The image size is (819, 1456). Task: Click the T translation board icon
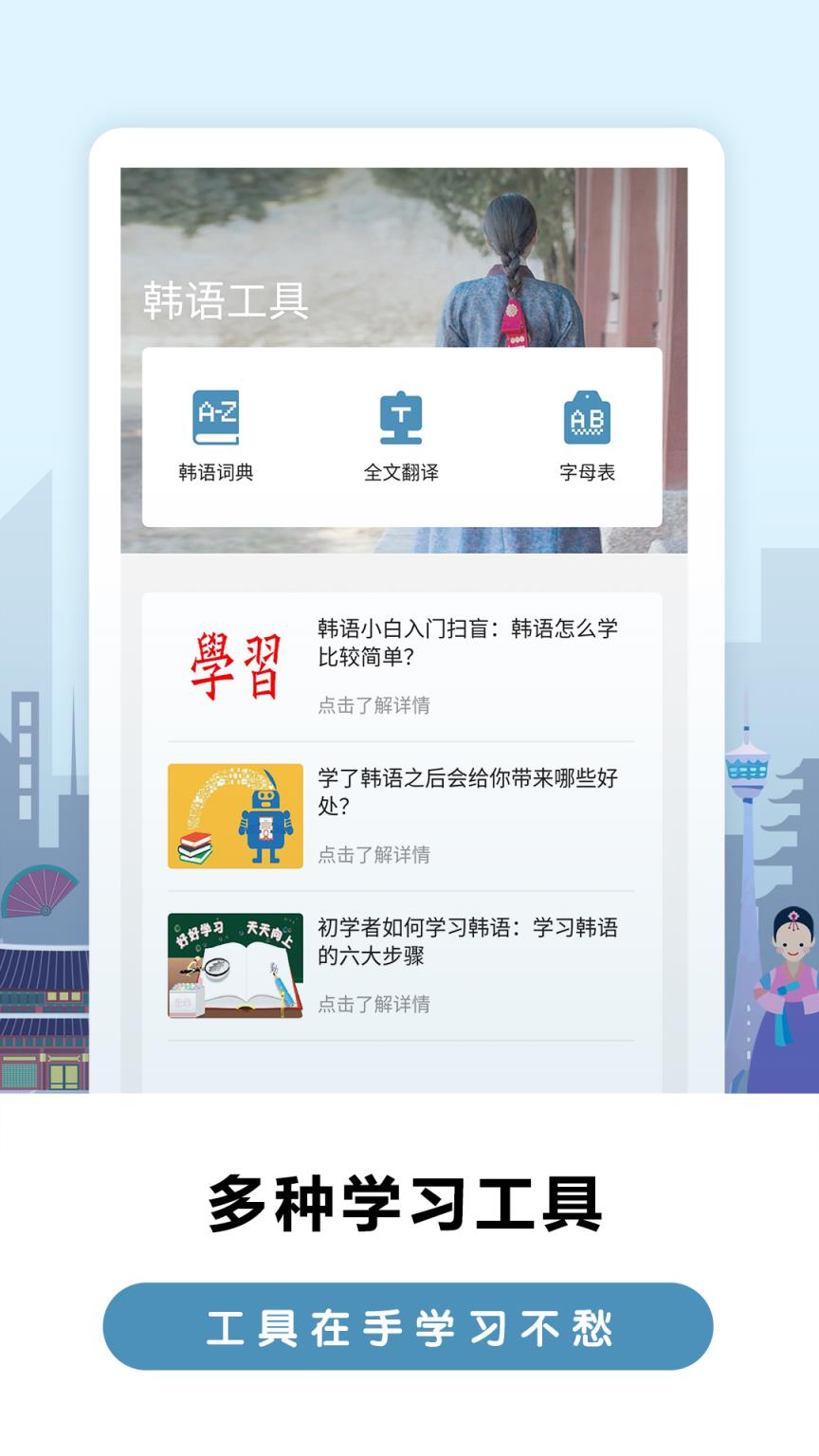(403, 417)
